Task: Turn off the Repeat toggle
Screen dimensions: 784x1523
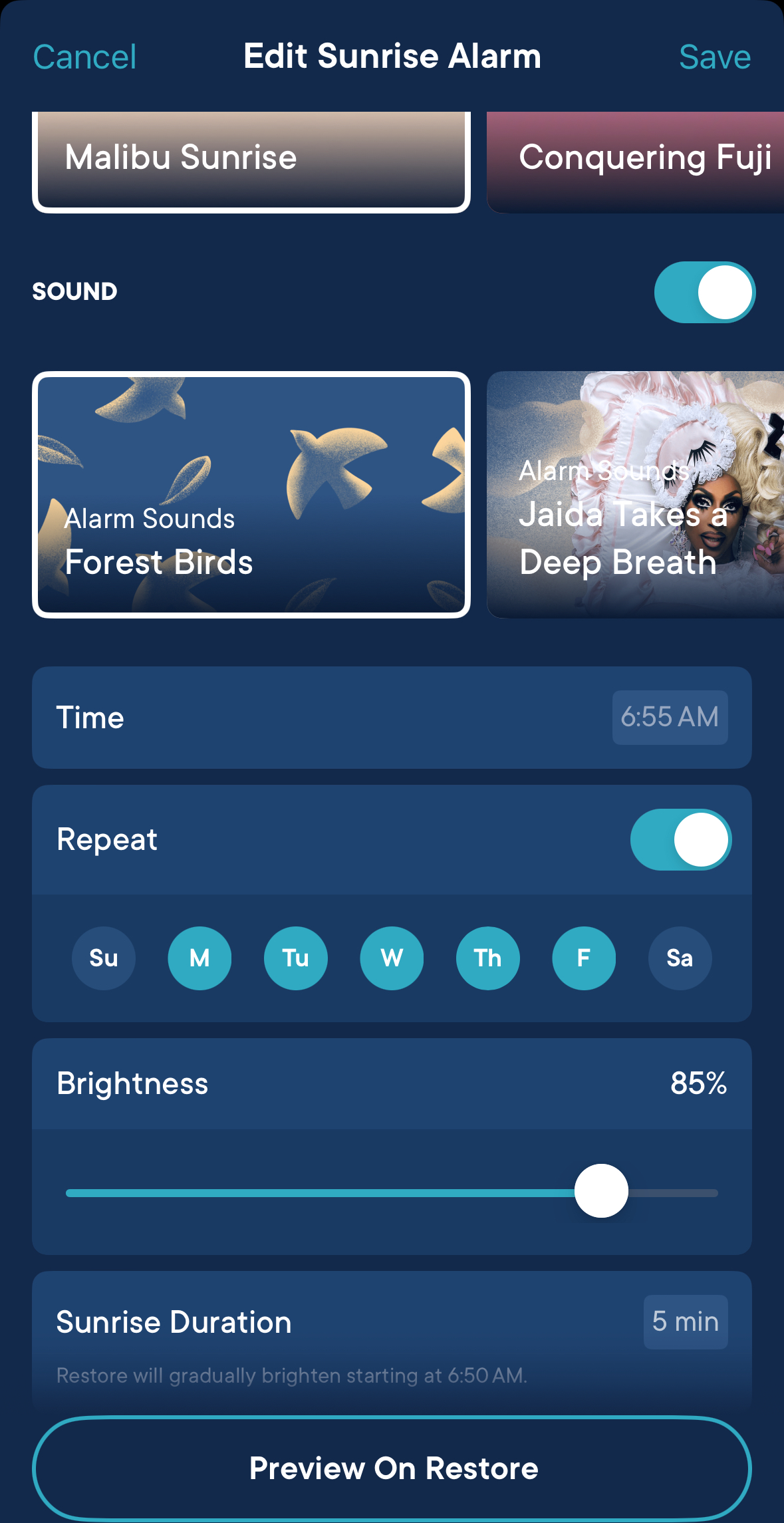Action: pyautogui.click(x=680, y=839)
